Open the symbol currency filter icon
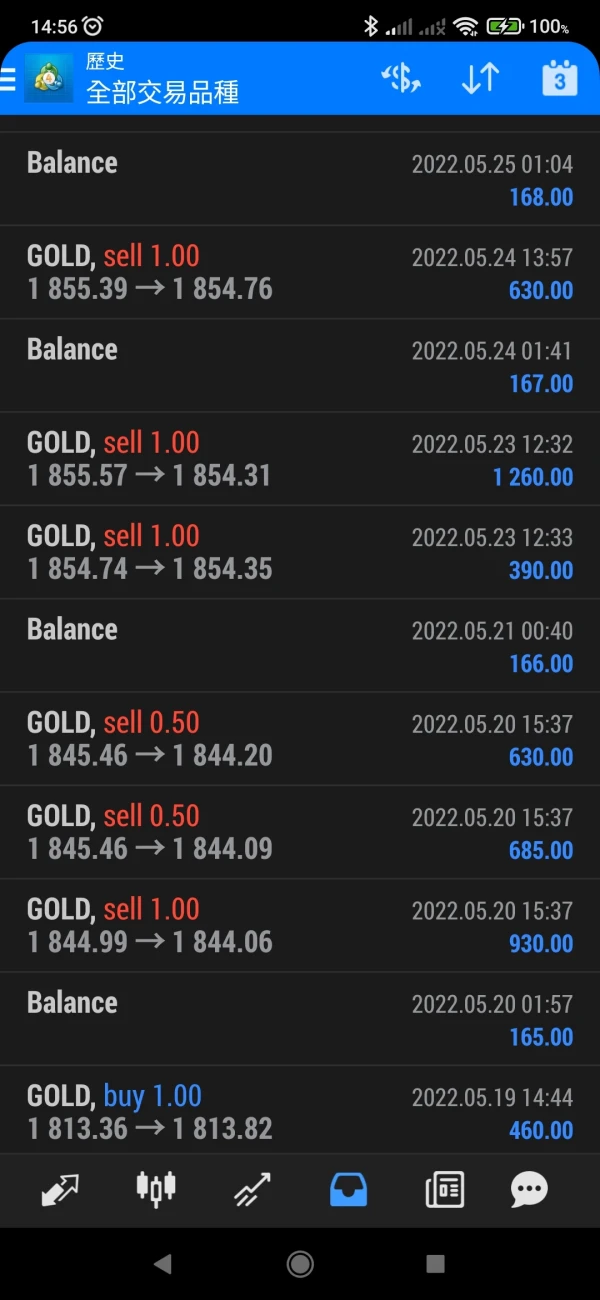This screenshot has height=1300, width=600. pyautogui.click(x=401, y=79)
